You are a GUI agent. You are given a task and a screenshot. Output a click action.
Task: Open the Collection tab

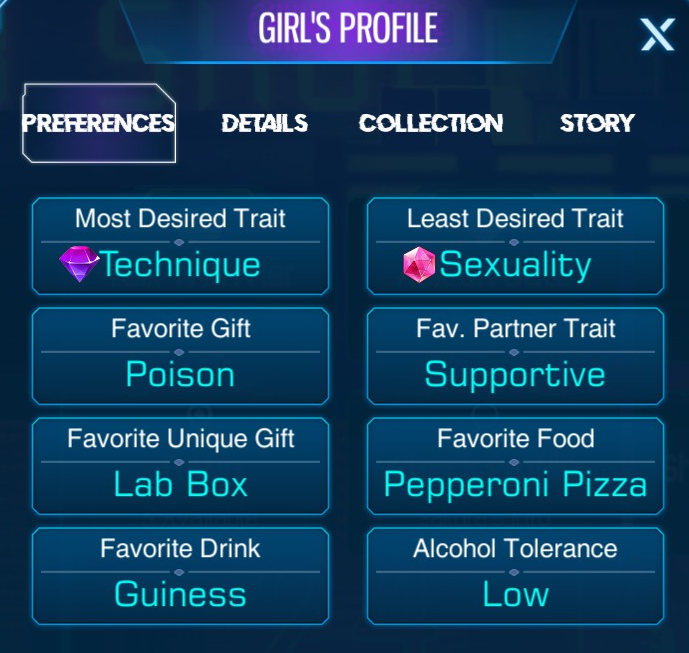coord(430,124)
